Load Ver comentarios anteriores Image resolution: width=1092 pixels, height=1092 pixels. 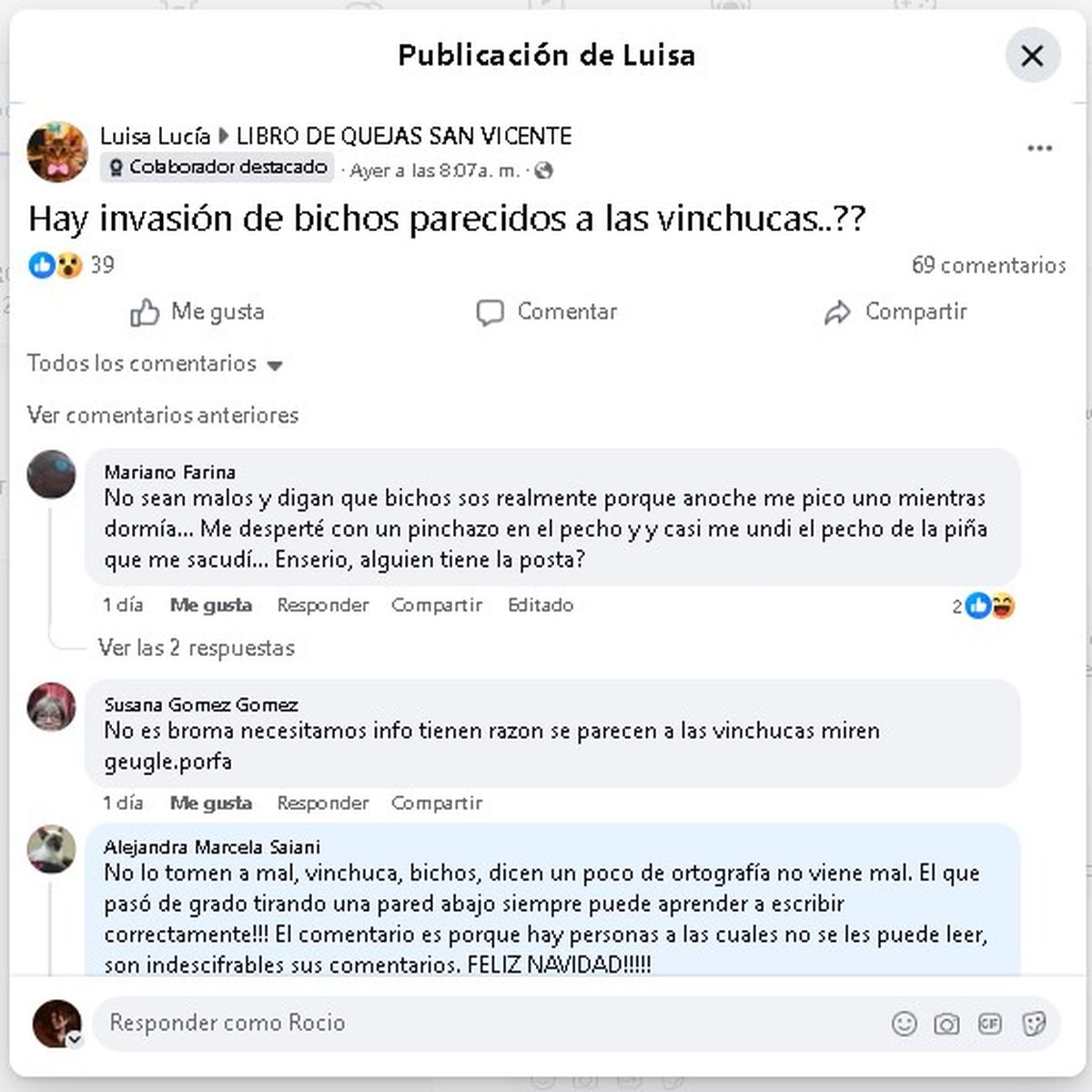[x=163, y=415]
